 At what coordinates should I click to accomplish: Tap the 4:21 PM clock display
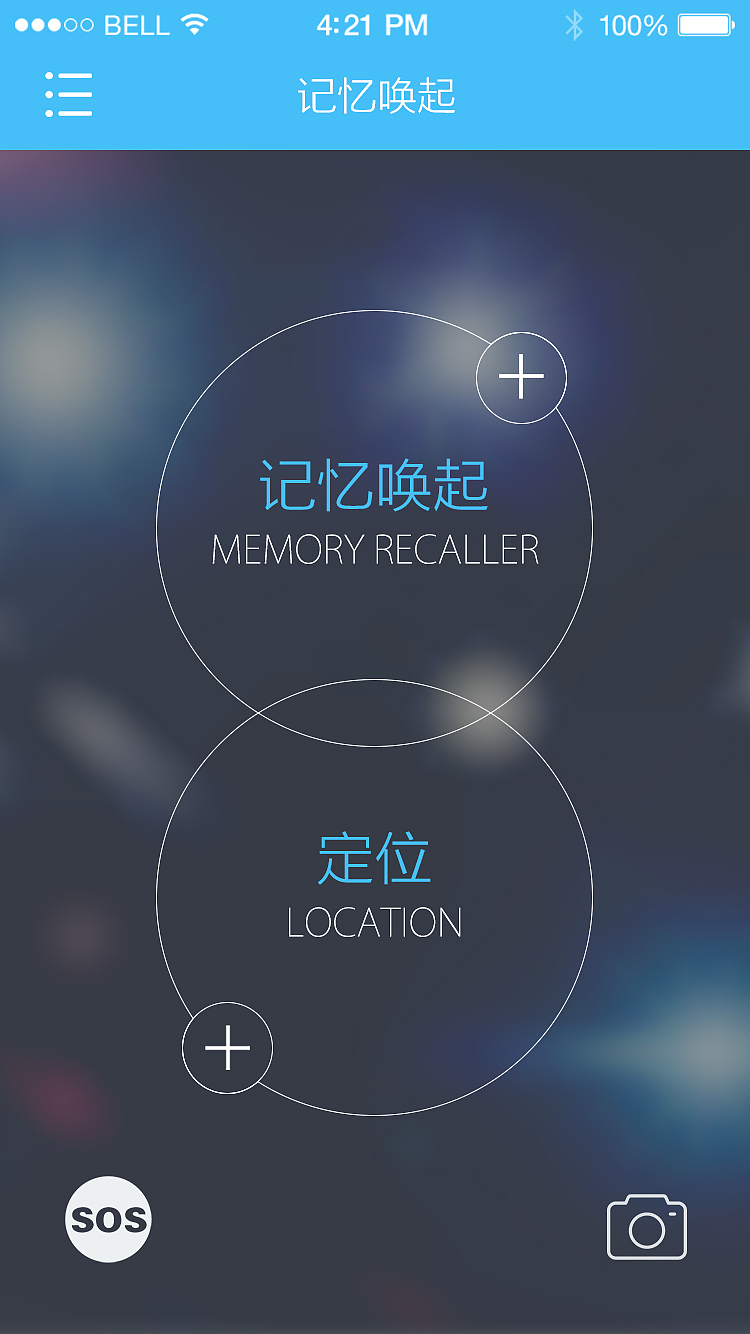point(374,25)
